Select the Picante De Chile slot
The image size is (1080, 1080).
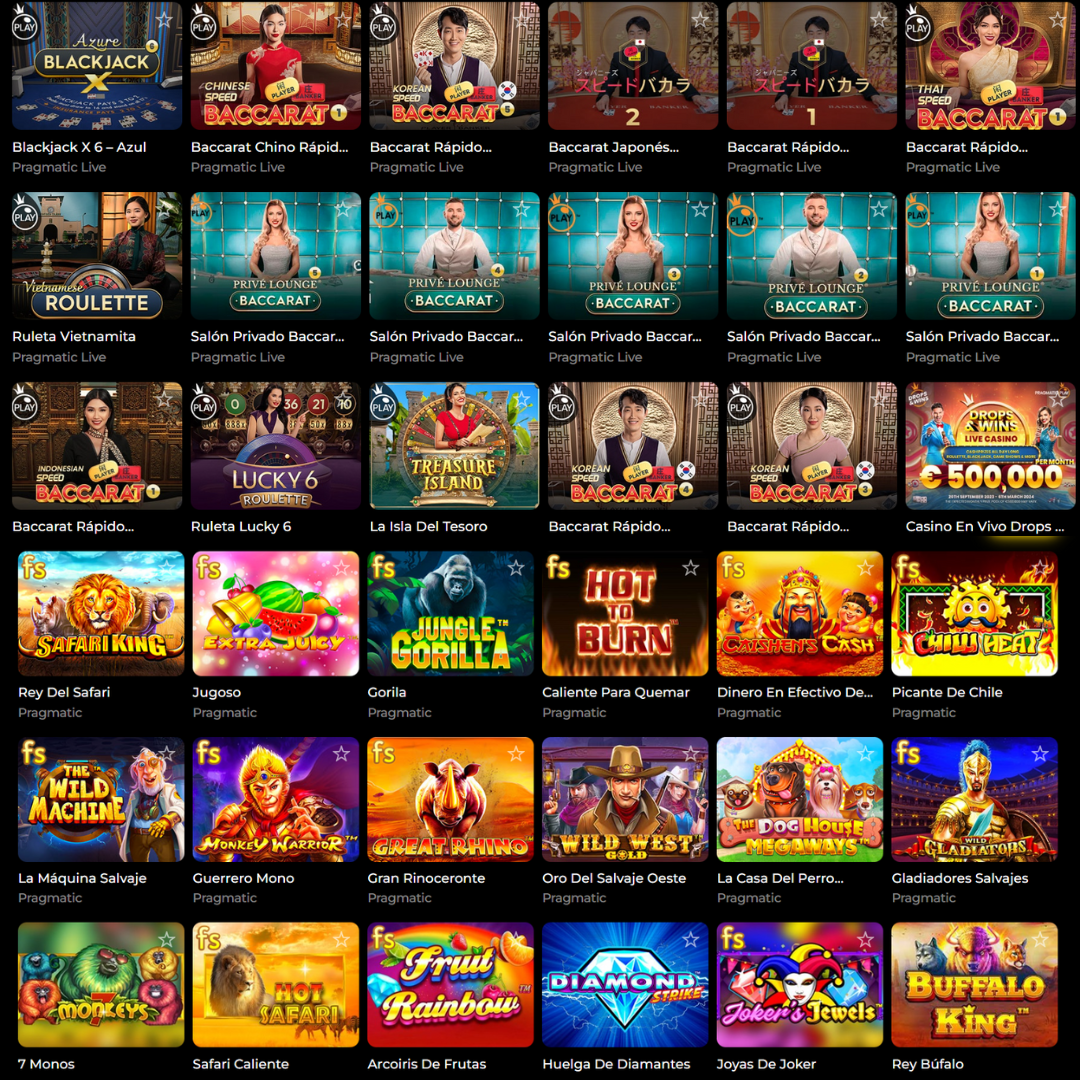point(974,613)
